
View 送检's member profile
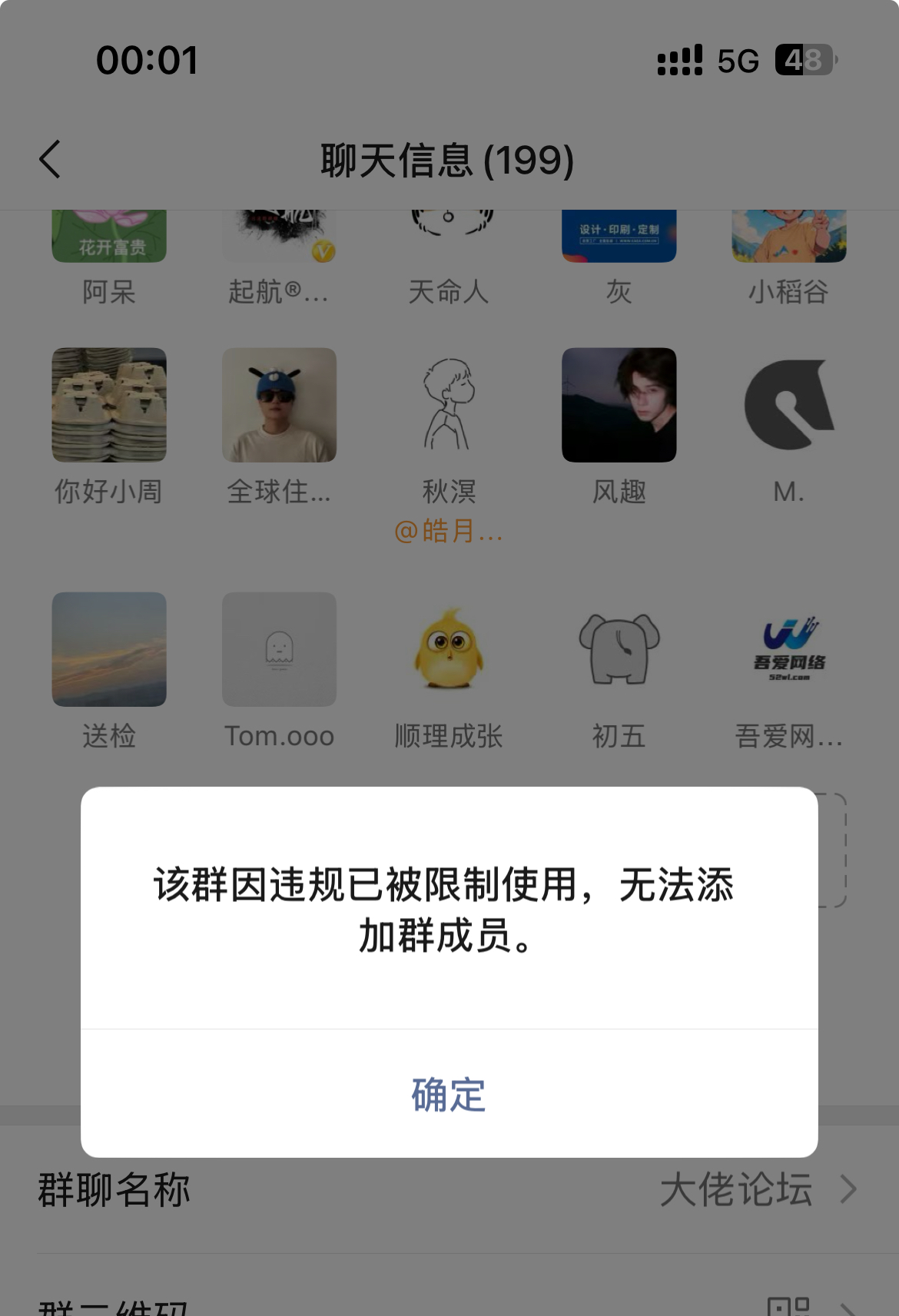(109, 650)
